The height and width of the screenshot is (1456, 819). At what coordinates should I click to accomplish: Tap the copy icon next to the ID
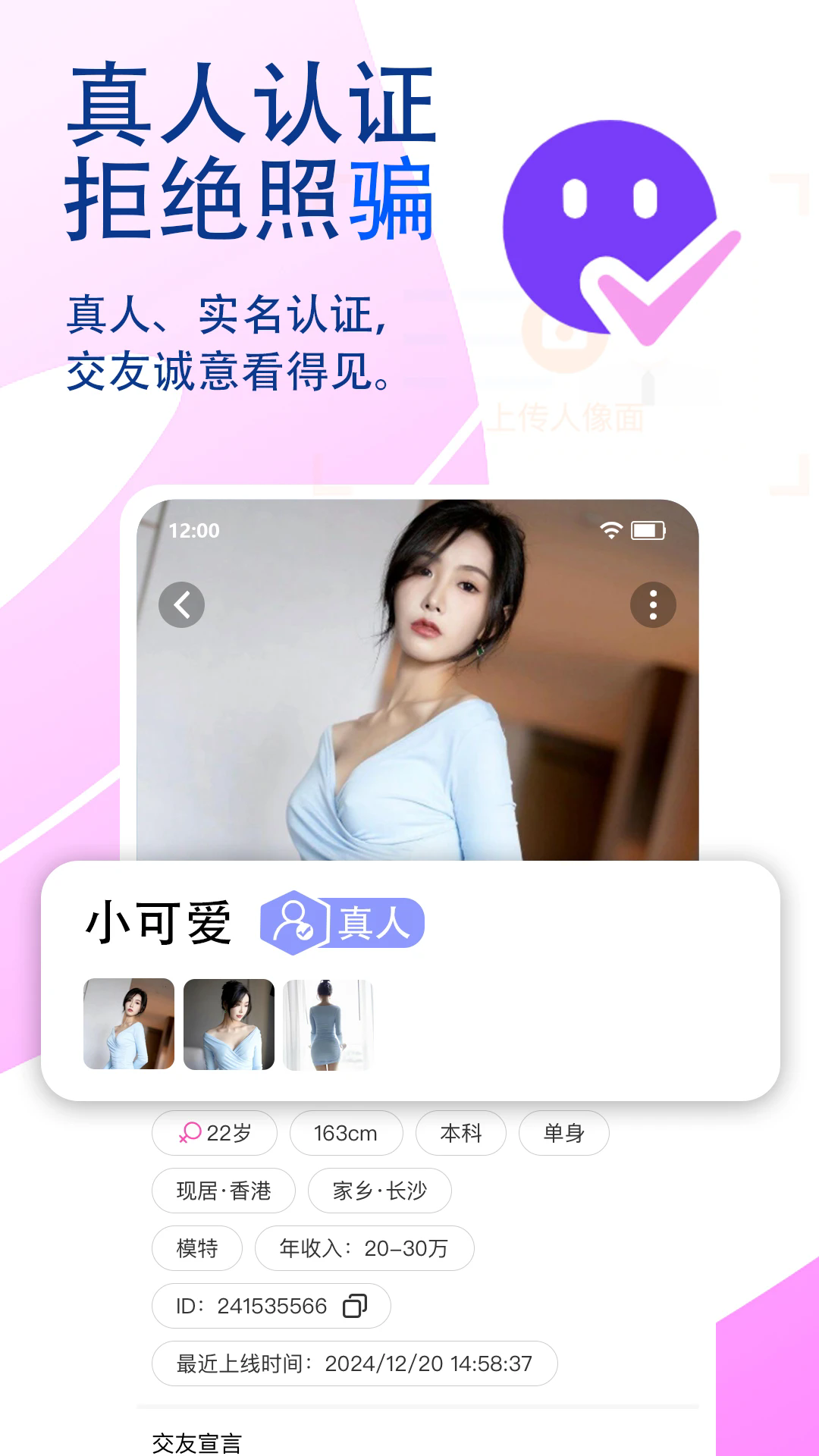tap(354, 1306)
